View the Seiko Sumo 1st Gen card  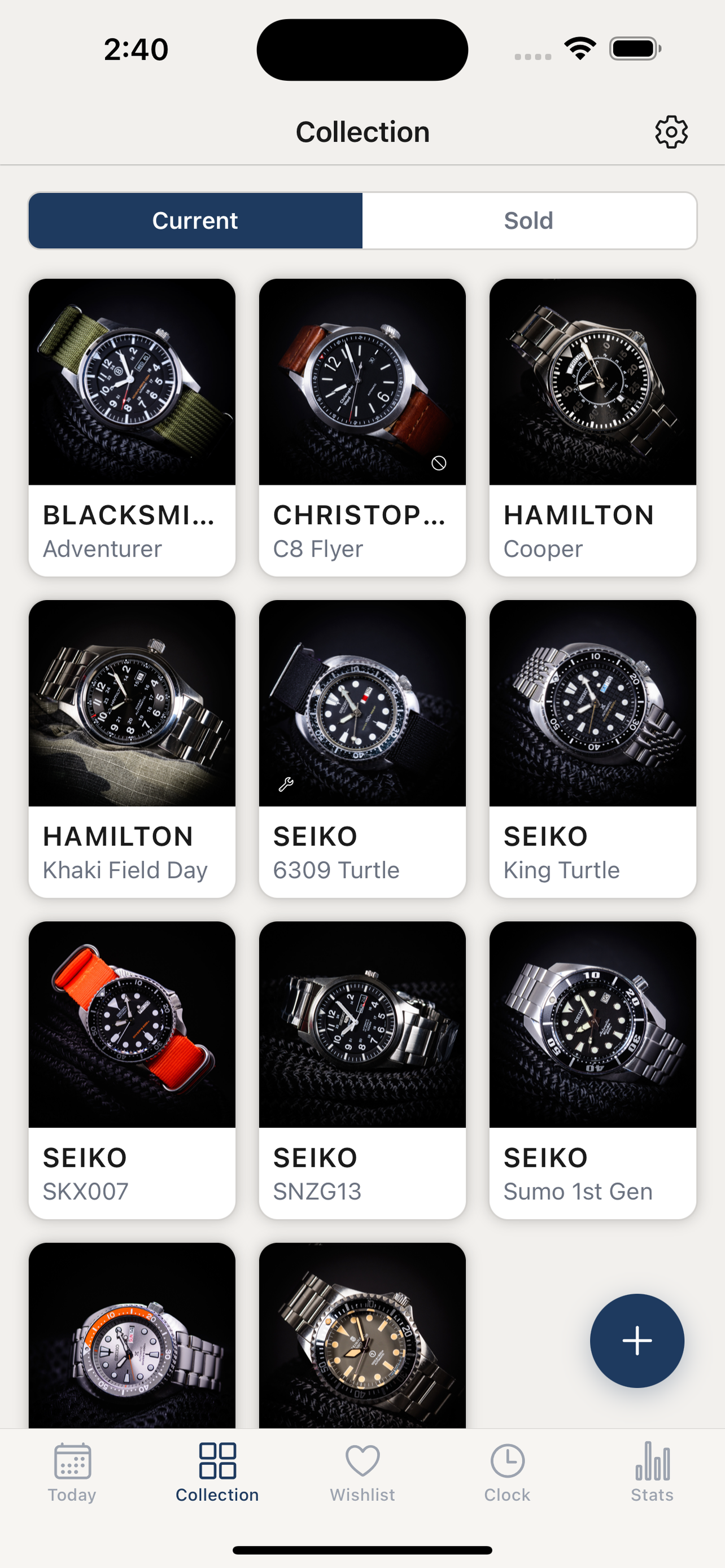(x=592, y=1068)
